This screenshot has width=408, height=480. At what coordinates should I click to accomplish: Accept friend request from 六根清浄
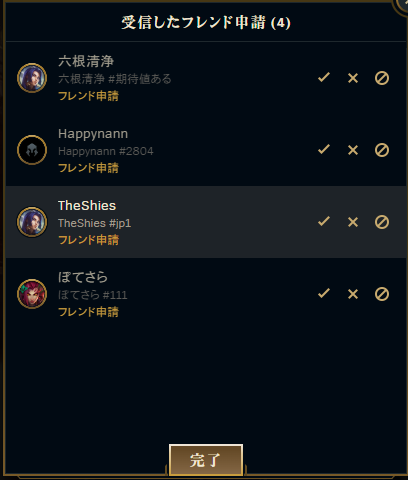[x=324, y=78]
